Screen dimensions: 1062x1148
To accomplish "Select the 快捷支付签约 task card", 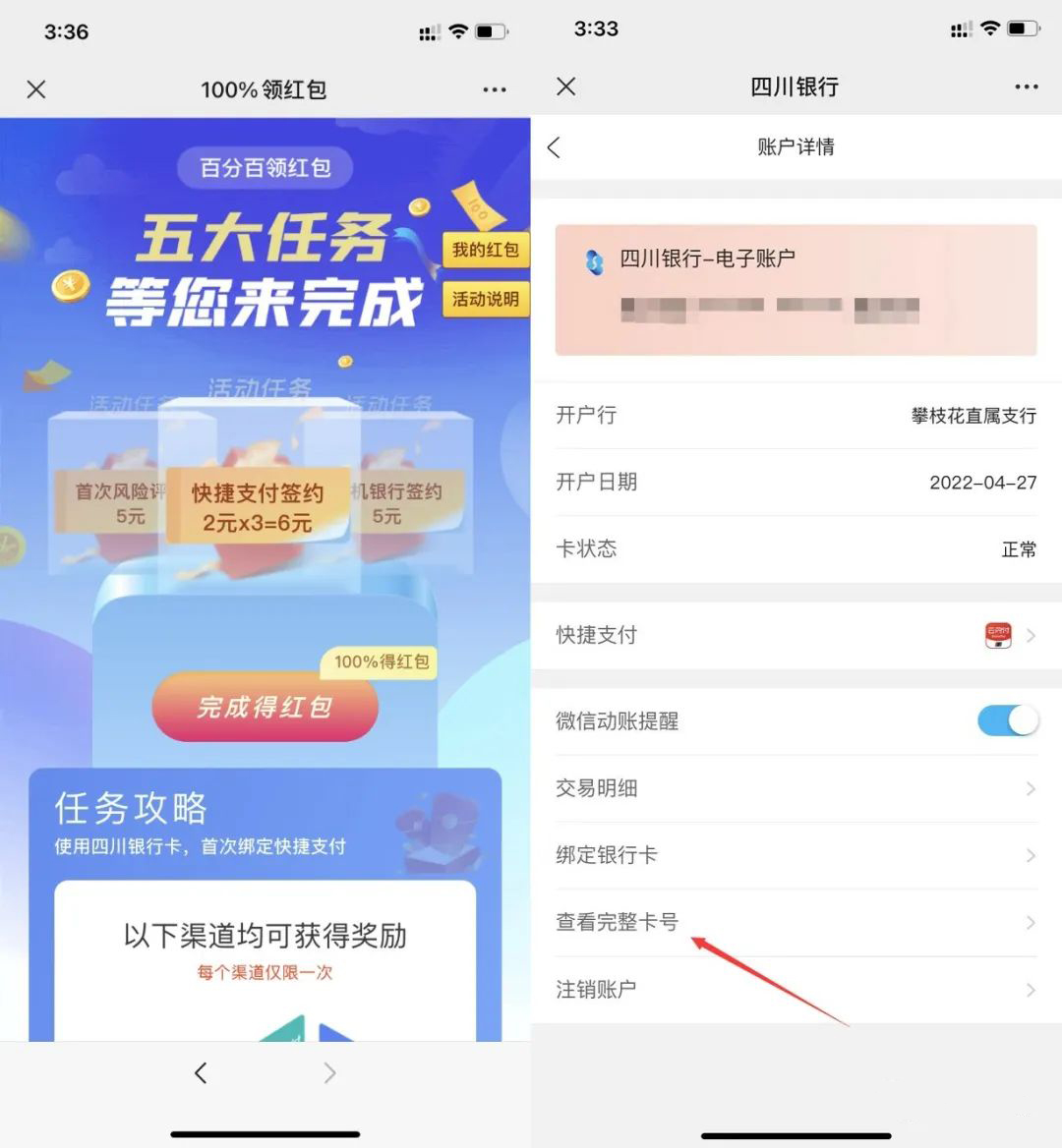I will (x=258, y=506).
